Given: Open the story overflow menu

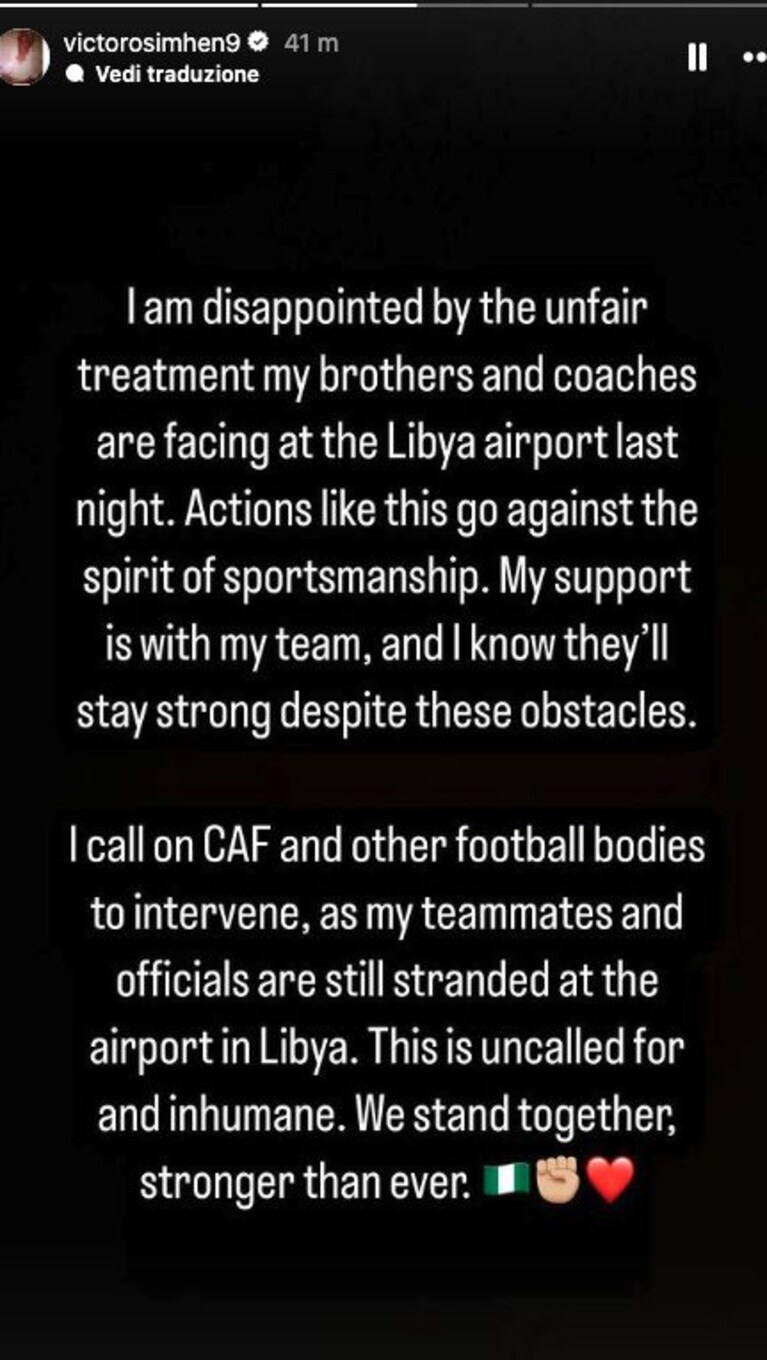Looking at the screenshot, I should [755, 58].
